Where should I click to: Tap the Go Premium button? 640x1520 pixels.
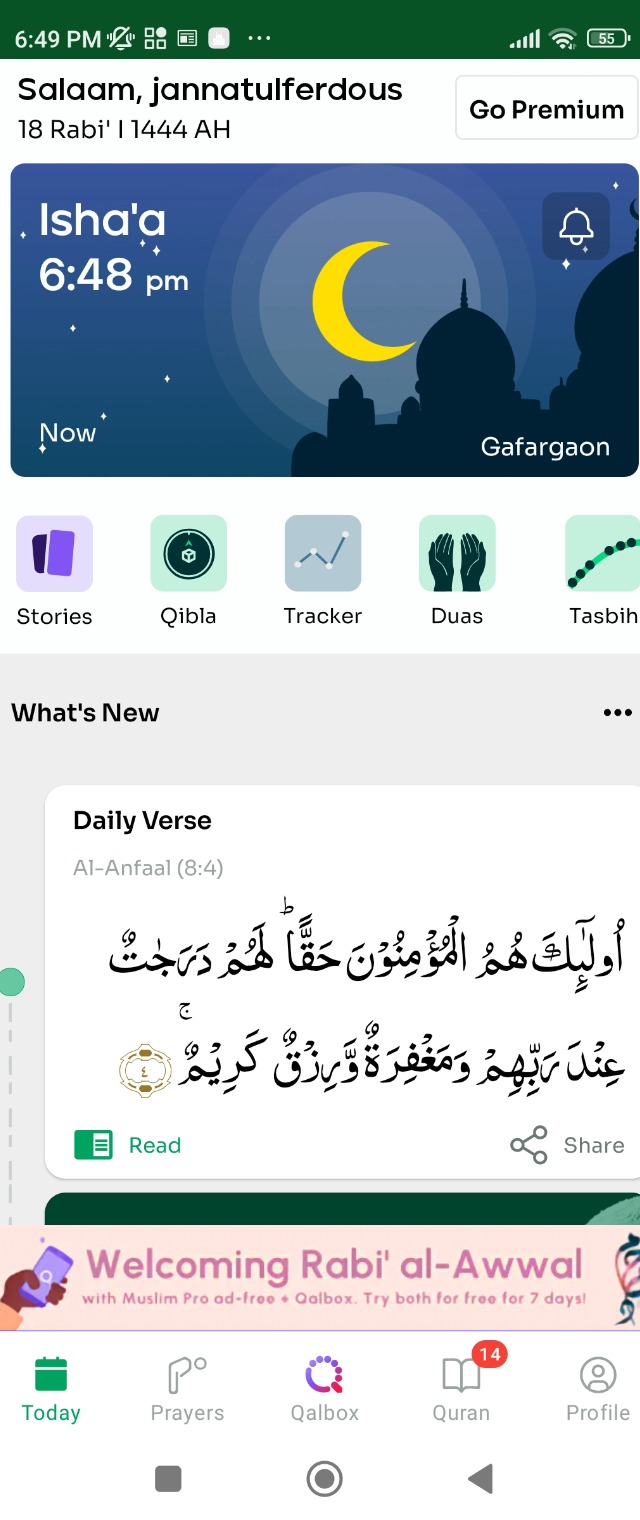click(546, 108)
